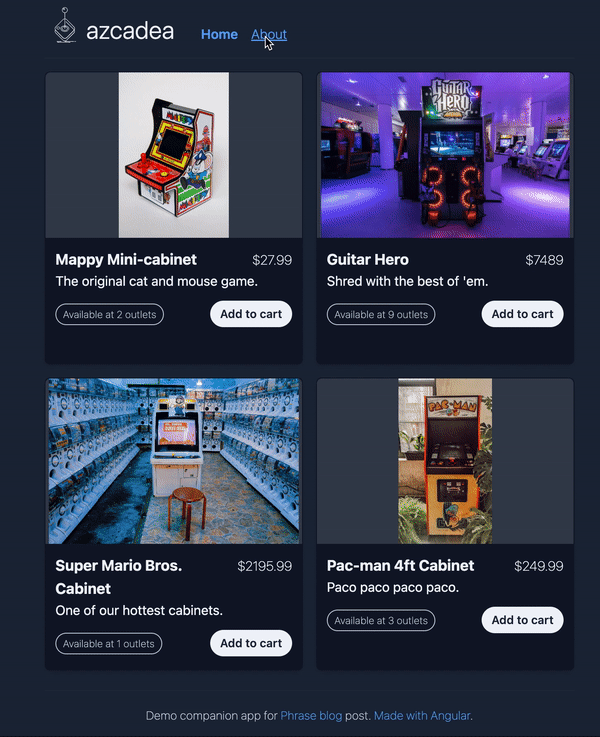Add Guitar Hero to cart

tap(522, 314)
